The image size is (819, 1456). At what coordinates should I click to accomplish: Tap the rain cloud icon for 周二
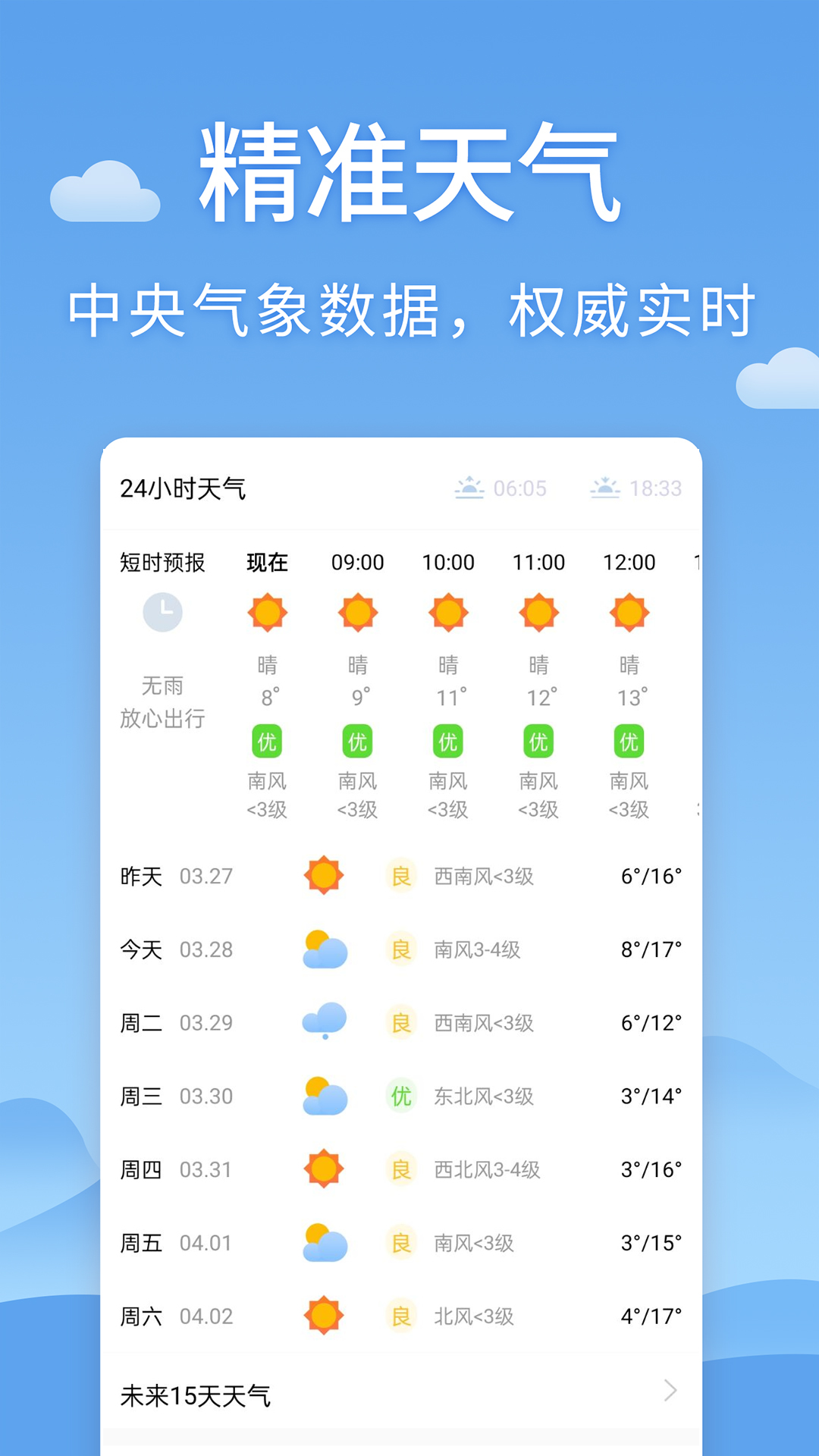click(x=325, y=1022)
